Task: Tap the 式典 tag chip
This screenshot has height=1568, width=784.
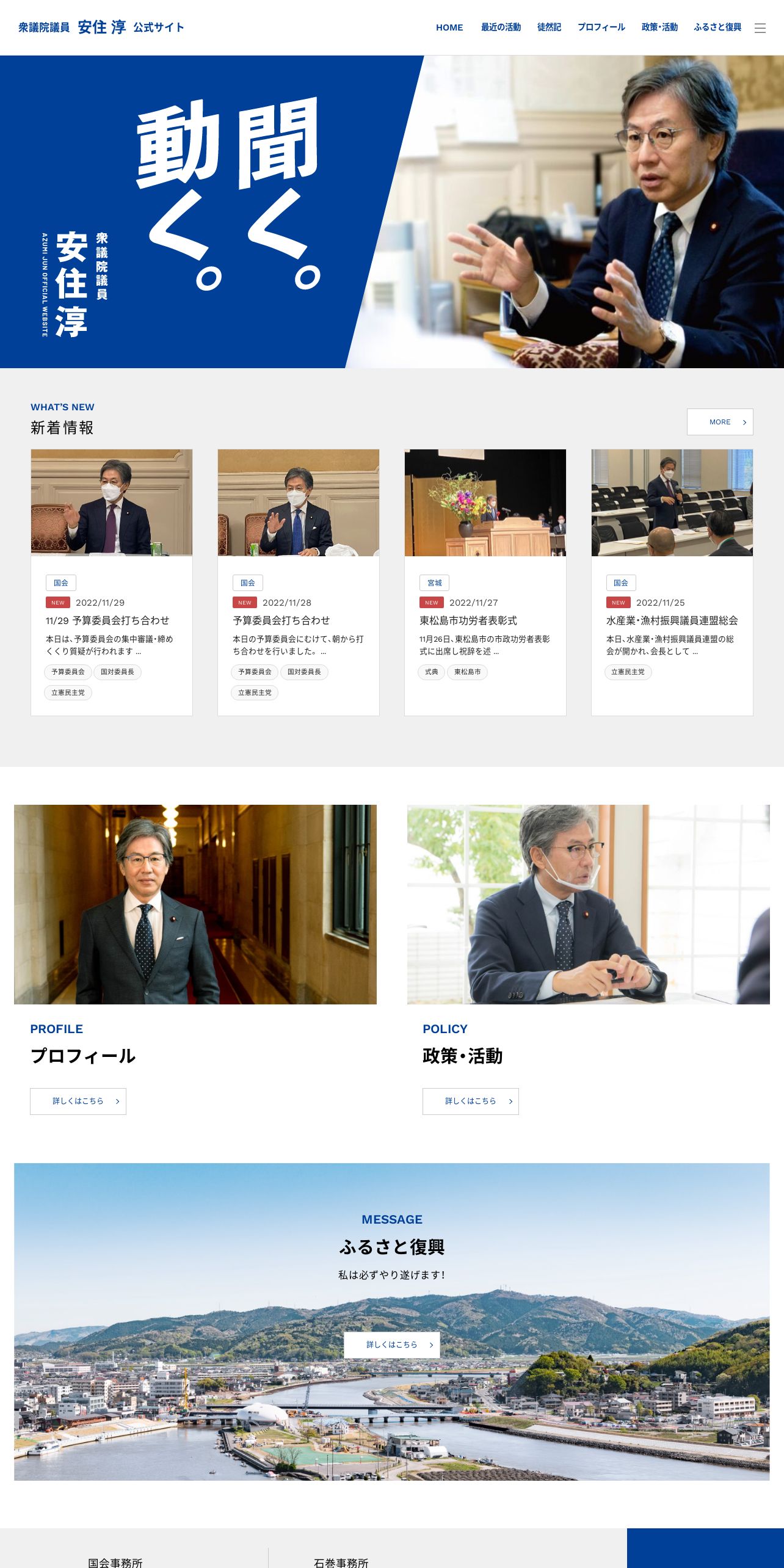Action: coord(432,672)
